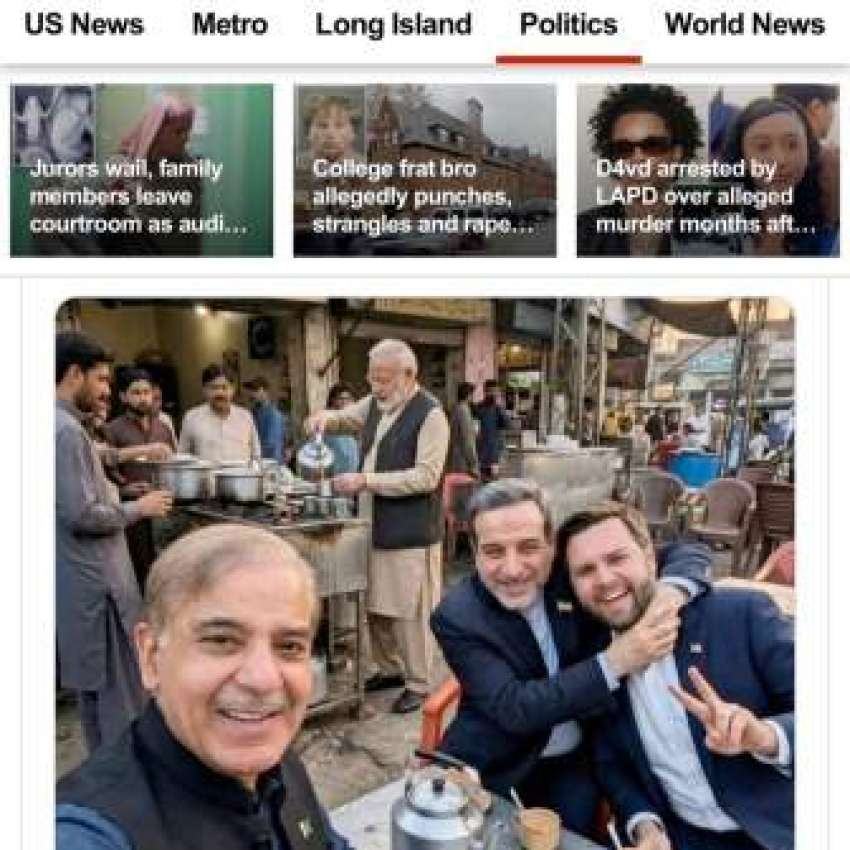850x850 pixels.
Task: Open the Metro section tab
Action: click(230, 25)
